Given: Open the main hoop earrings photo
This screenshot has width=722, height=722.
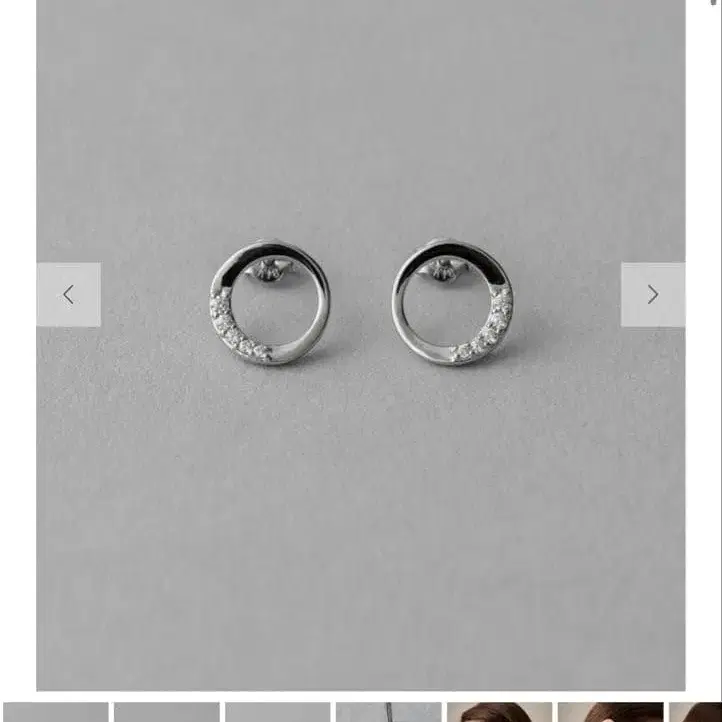Looking at the screenshot, I should point(361,345).
